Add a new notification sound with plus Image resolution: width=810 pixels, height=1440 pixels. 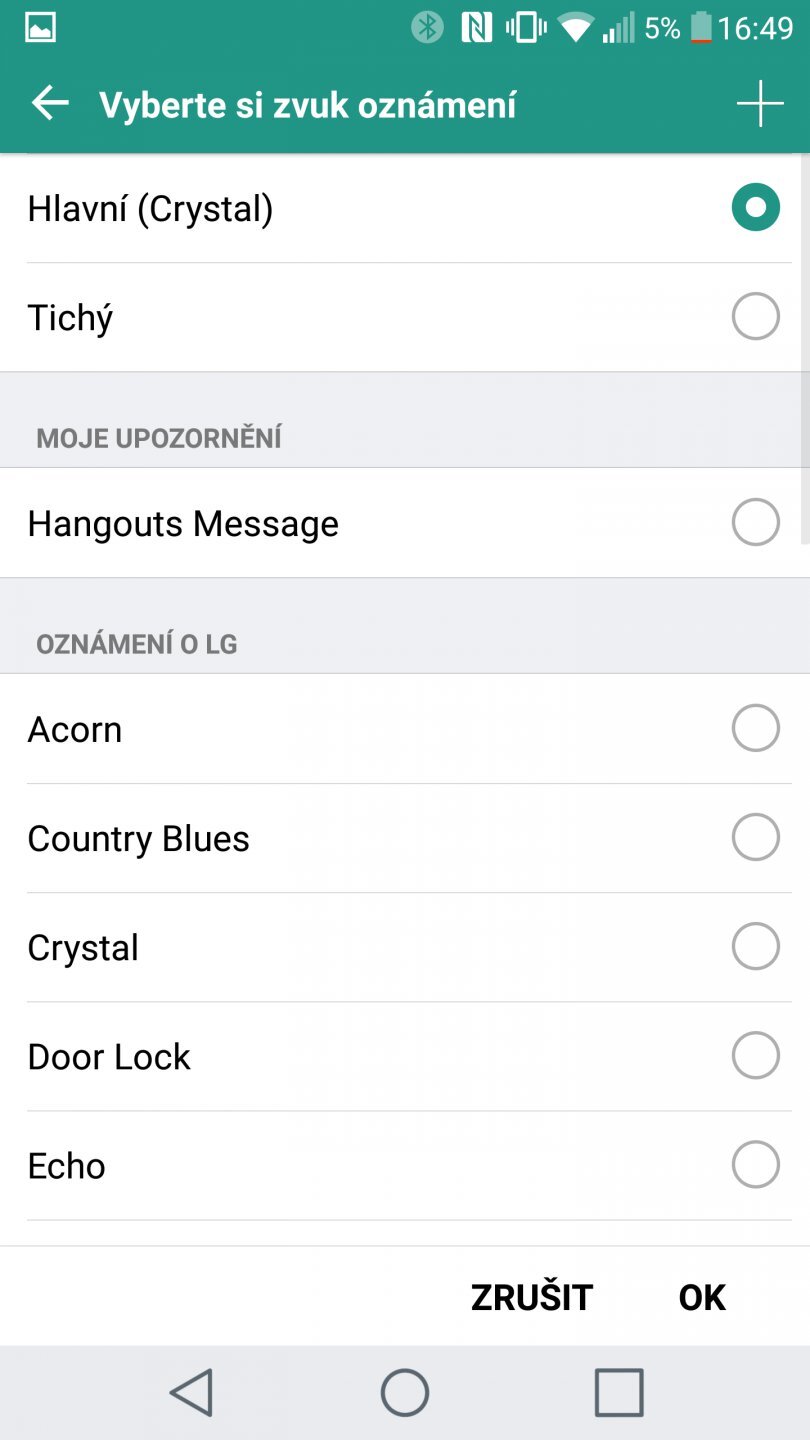pos(760,103)
